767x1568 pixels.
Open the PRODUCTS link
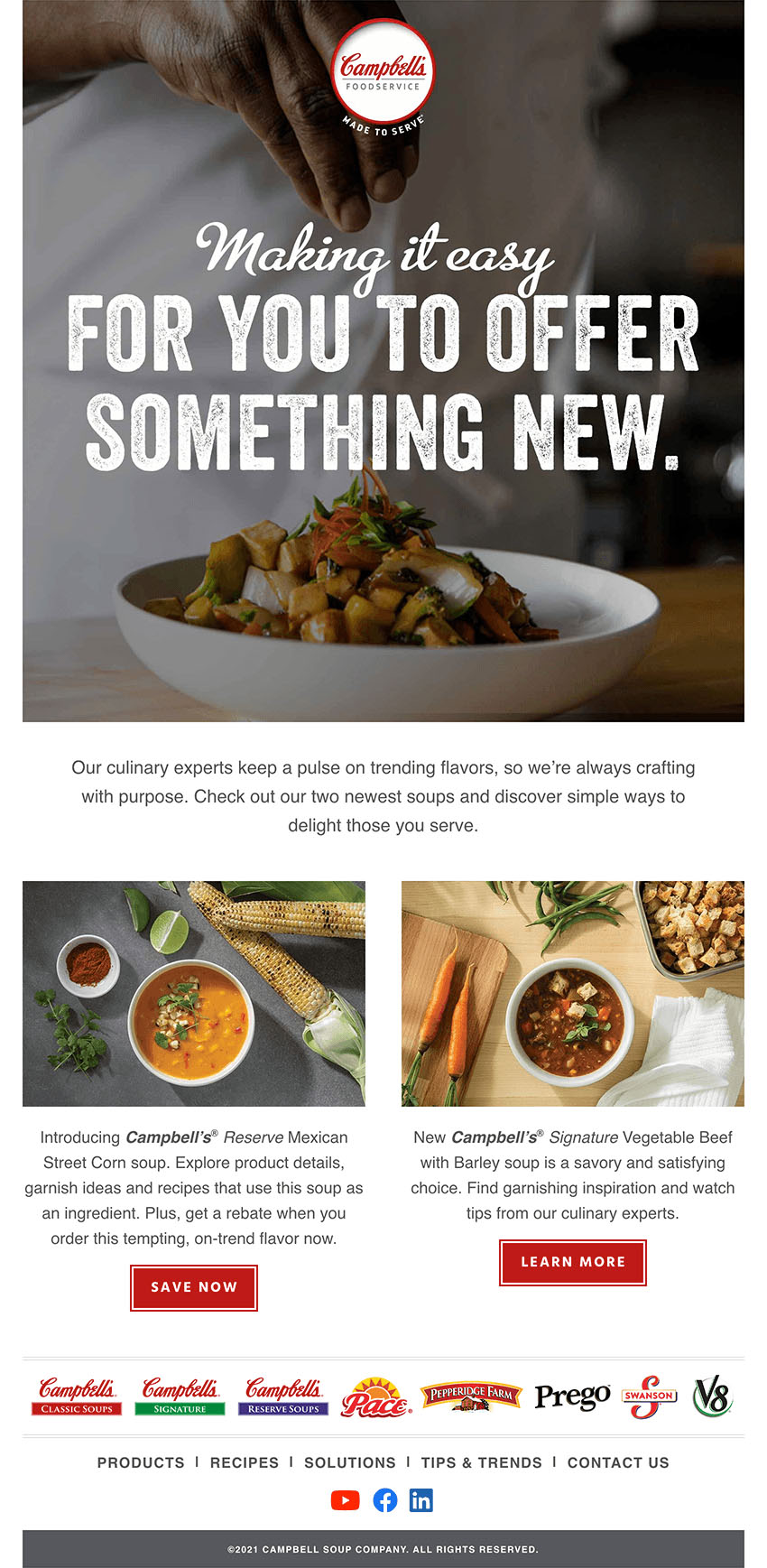(141, 1462)
